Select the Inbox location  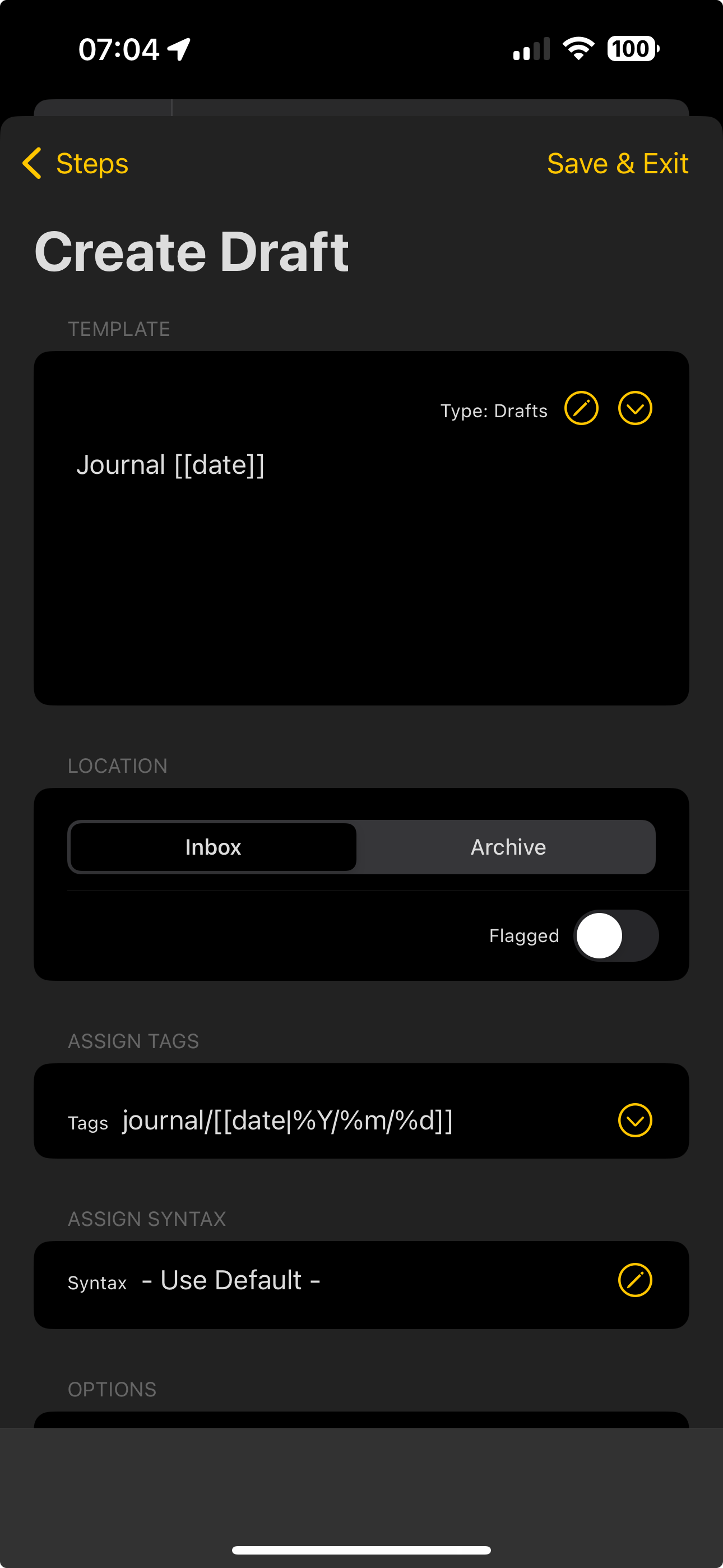click(x=213, y=847)
